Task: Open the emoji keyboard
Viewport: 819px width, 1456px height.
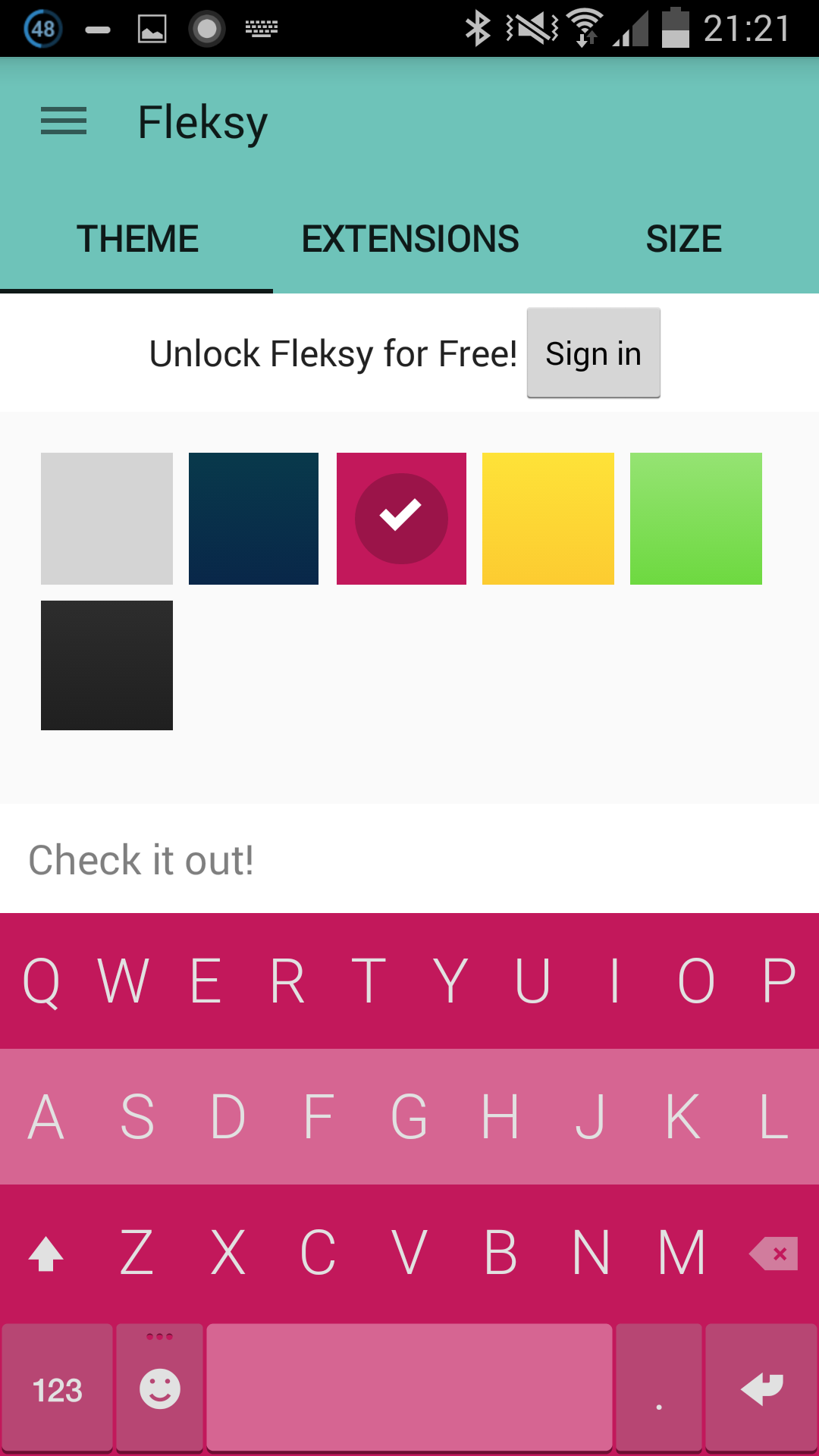Action: click(159, 1388)
